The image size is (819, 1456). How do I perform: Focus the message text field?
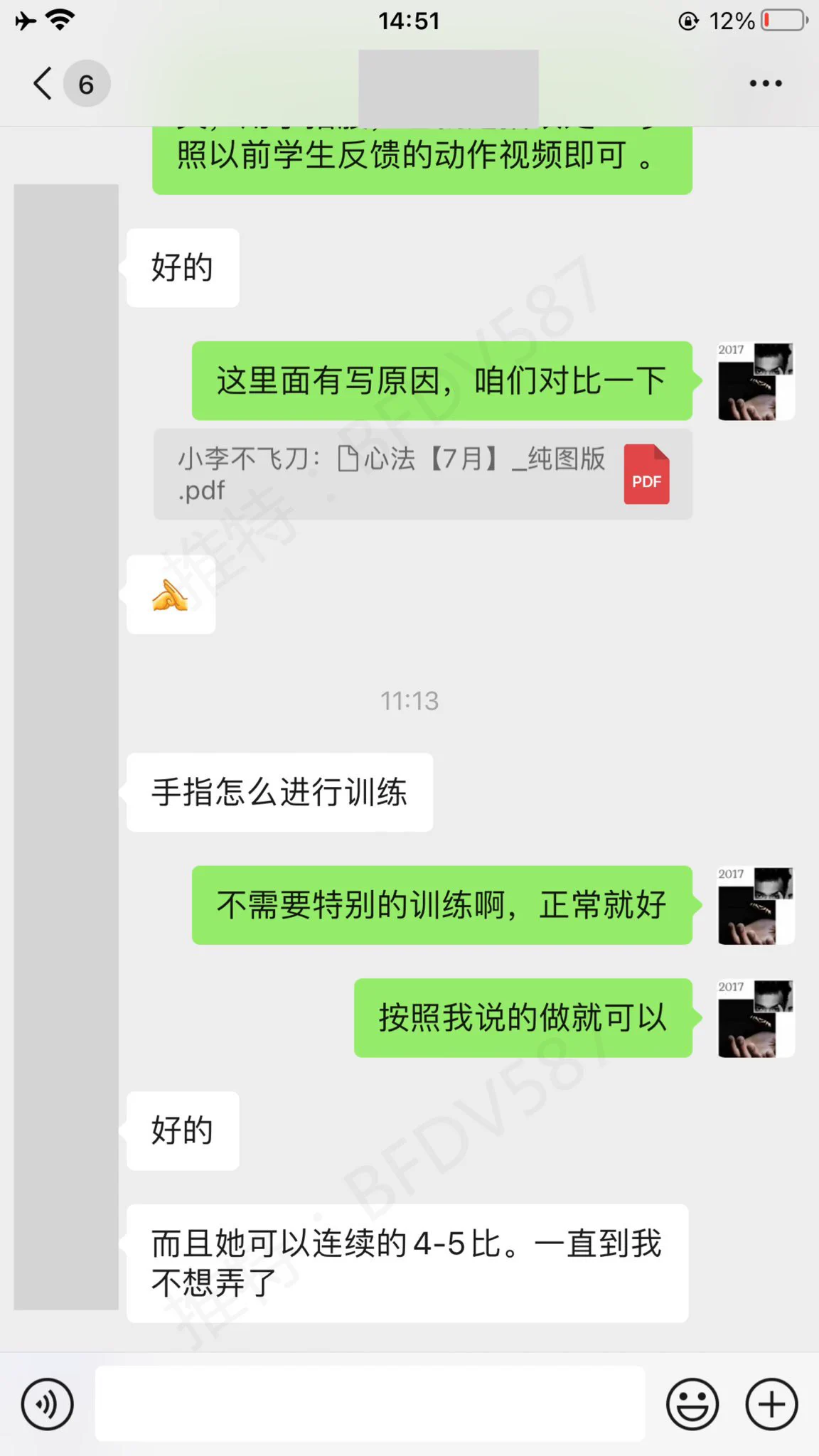tap(370, 1403)
